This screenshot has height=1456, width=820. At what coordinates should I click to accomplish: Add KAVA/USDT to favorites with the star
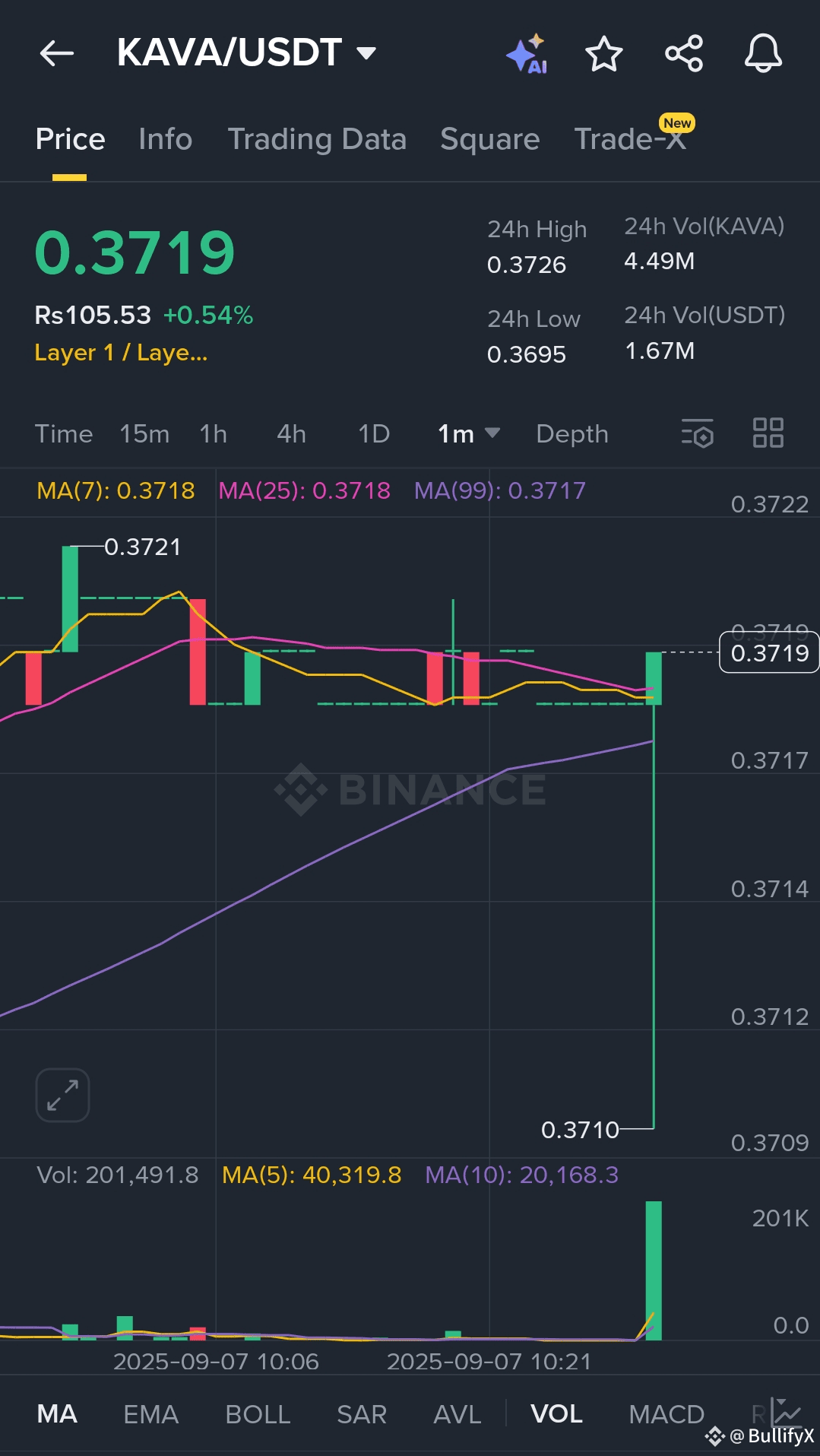point(604,53)
